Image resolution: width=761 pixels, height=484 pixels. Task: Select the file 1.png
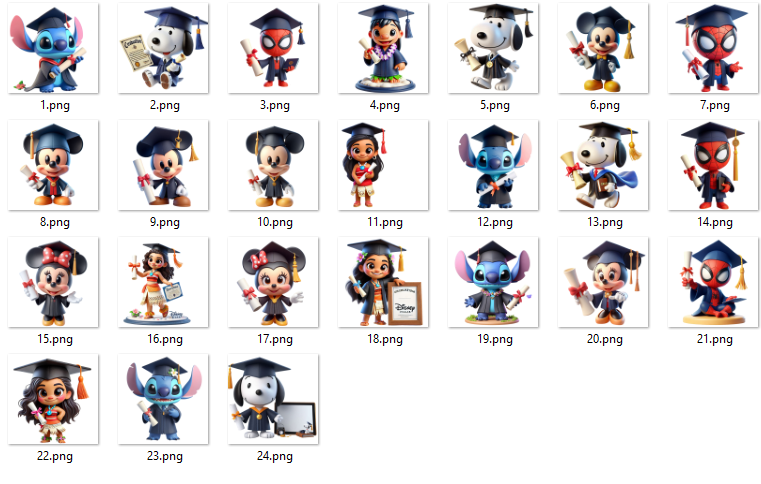tap(53, 48)
